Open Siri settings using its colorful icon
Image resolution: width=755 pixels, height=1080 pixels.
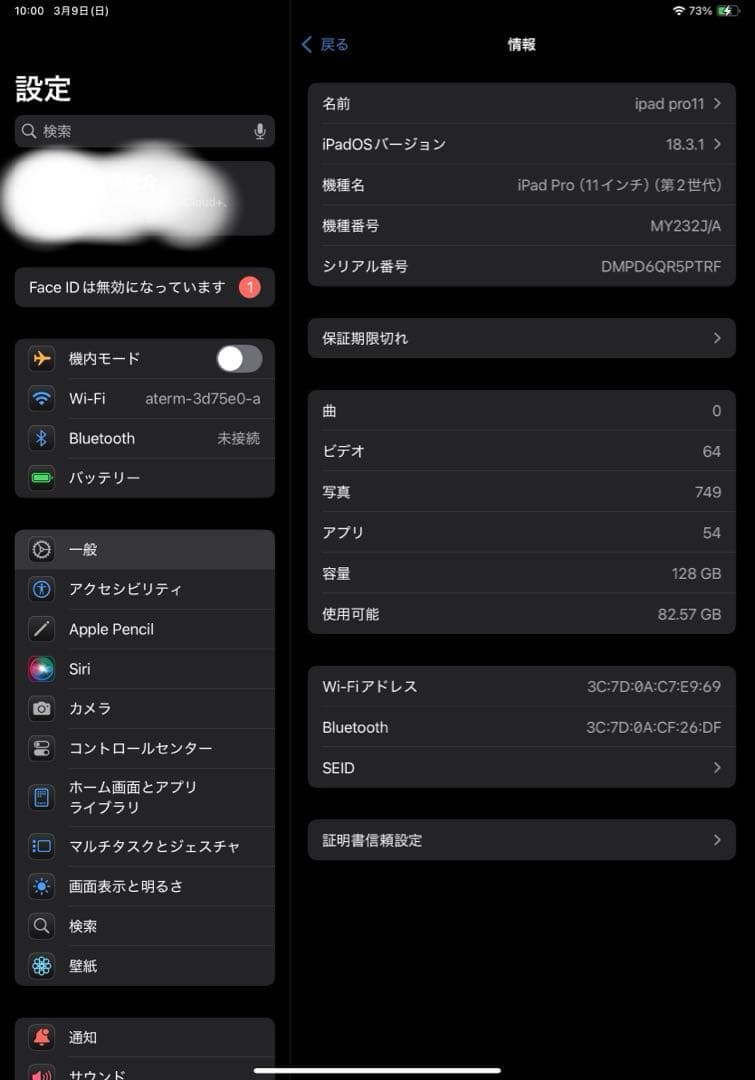coord(41,668)
